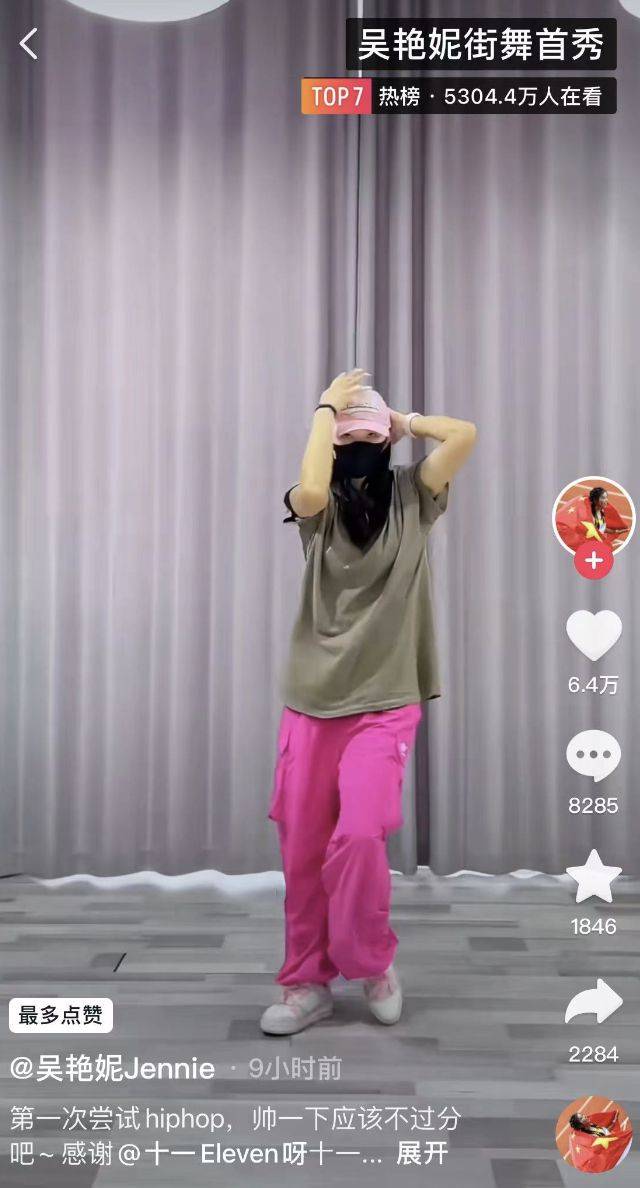Go back using the top-left arrow
The width and height of the screenshot is (640, 1188).
29,43
